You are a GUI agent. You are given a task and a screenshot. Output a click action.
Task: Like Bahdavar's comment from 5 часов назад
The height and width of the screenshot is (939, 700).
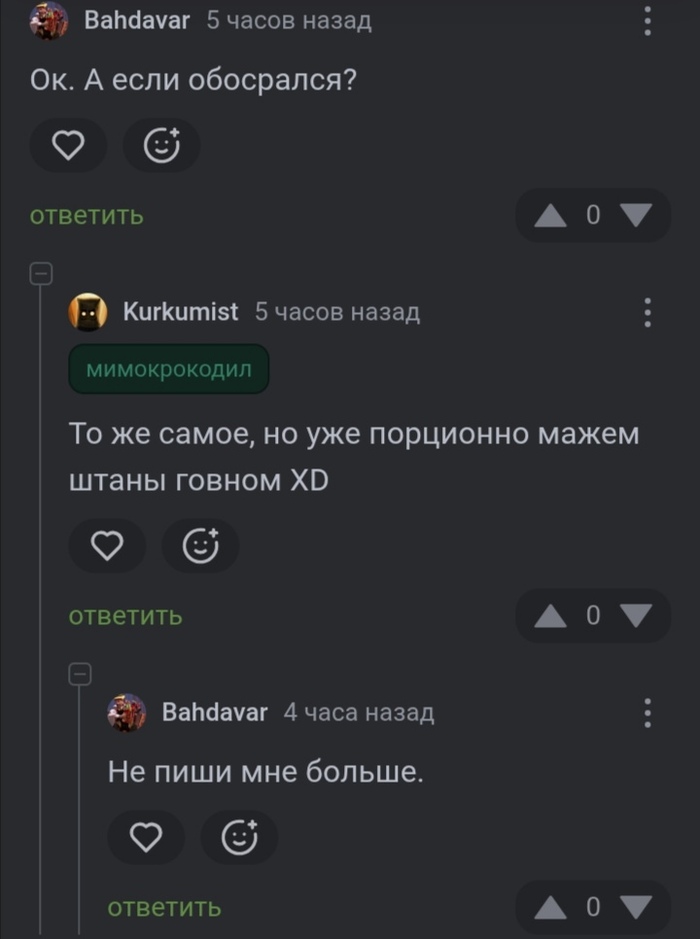pyautogui.click(x=67, y=147)
